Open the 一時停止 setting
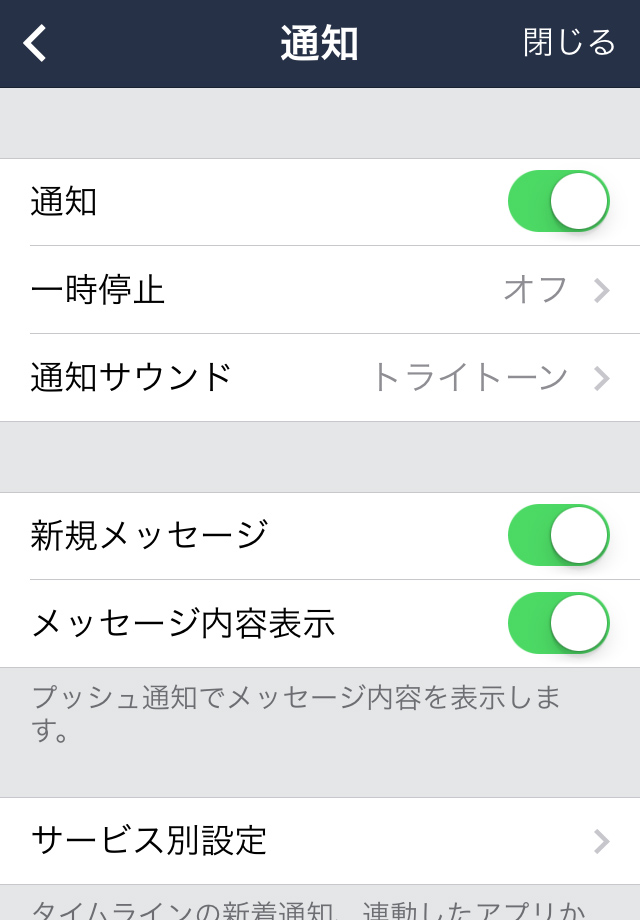The height and width of the screenshot is (920, 640). [320, 290]
